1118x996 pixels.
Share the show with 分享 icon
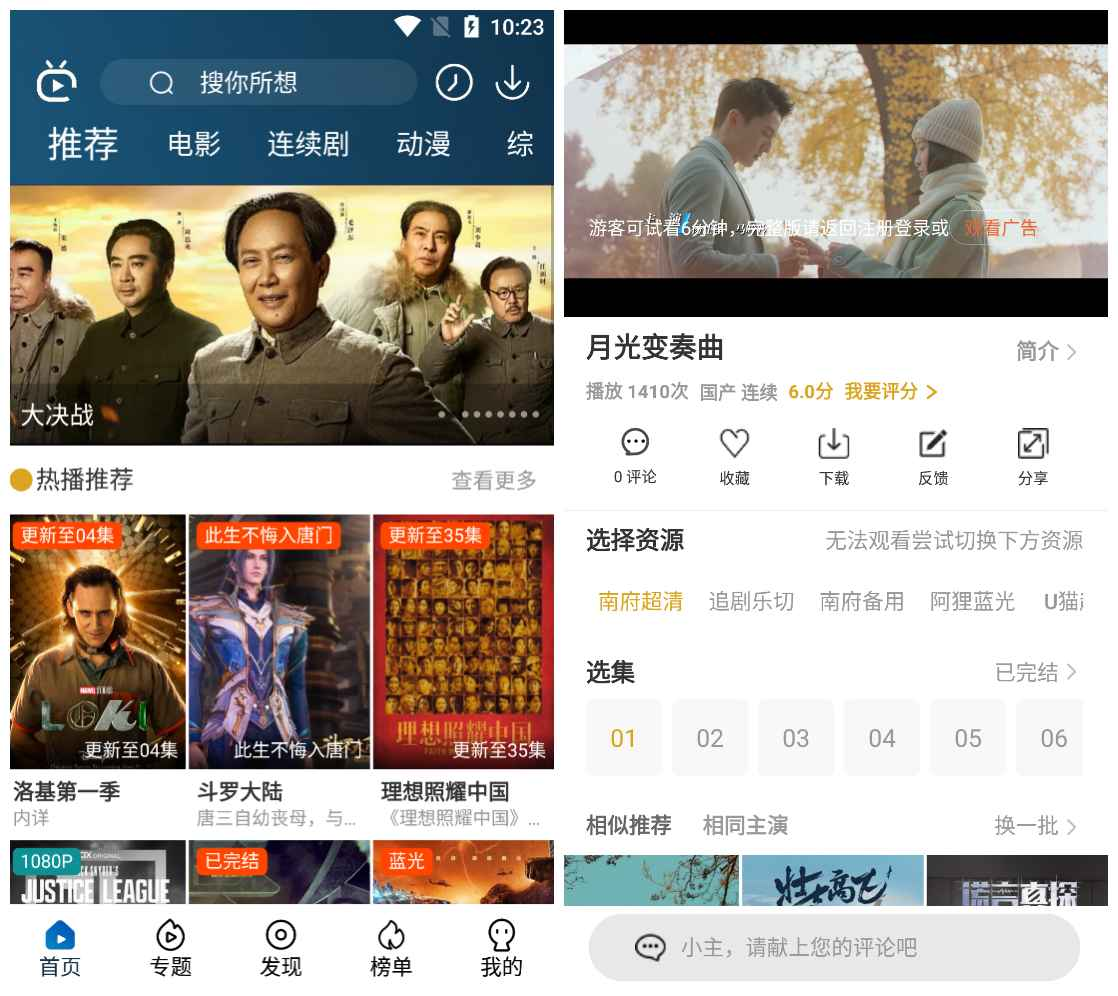coord(1032,456)
